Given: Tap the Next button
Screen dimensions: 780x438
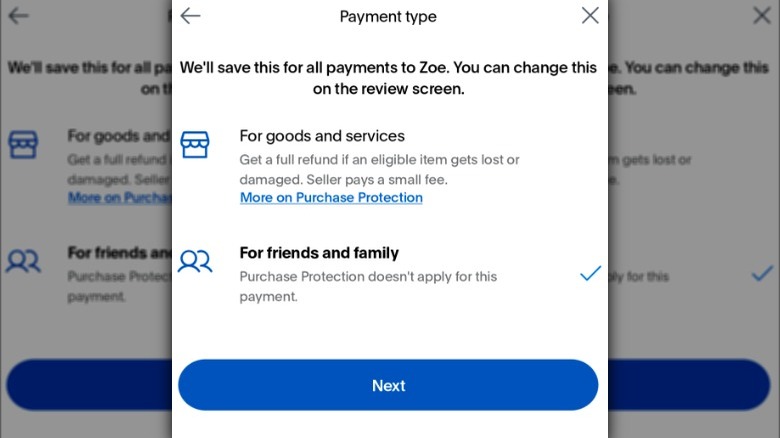Looking at the screenshot, I should point(388,385).
